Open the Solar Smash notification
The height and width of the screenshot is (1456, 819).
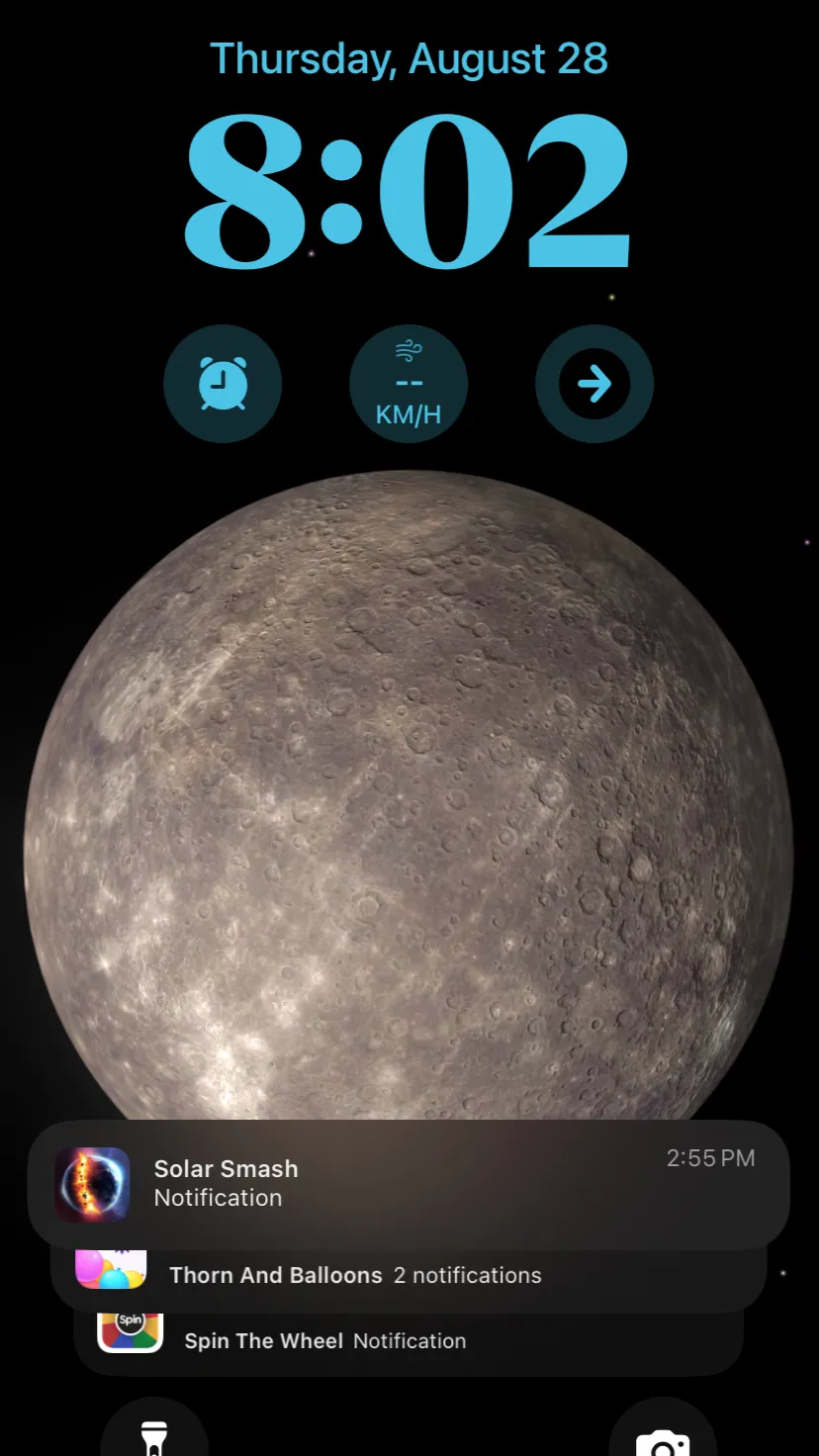409,1183
